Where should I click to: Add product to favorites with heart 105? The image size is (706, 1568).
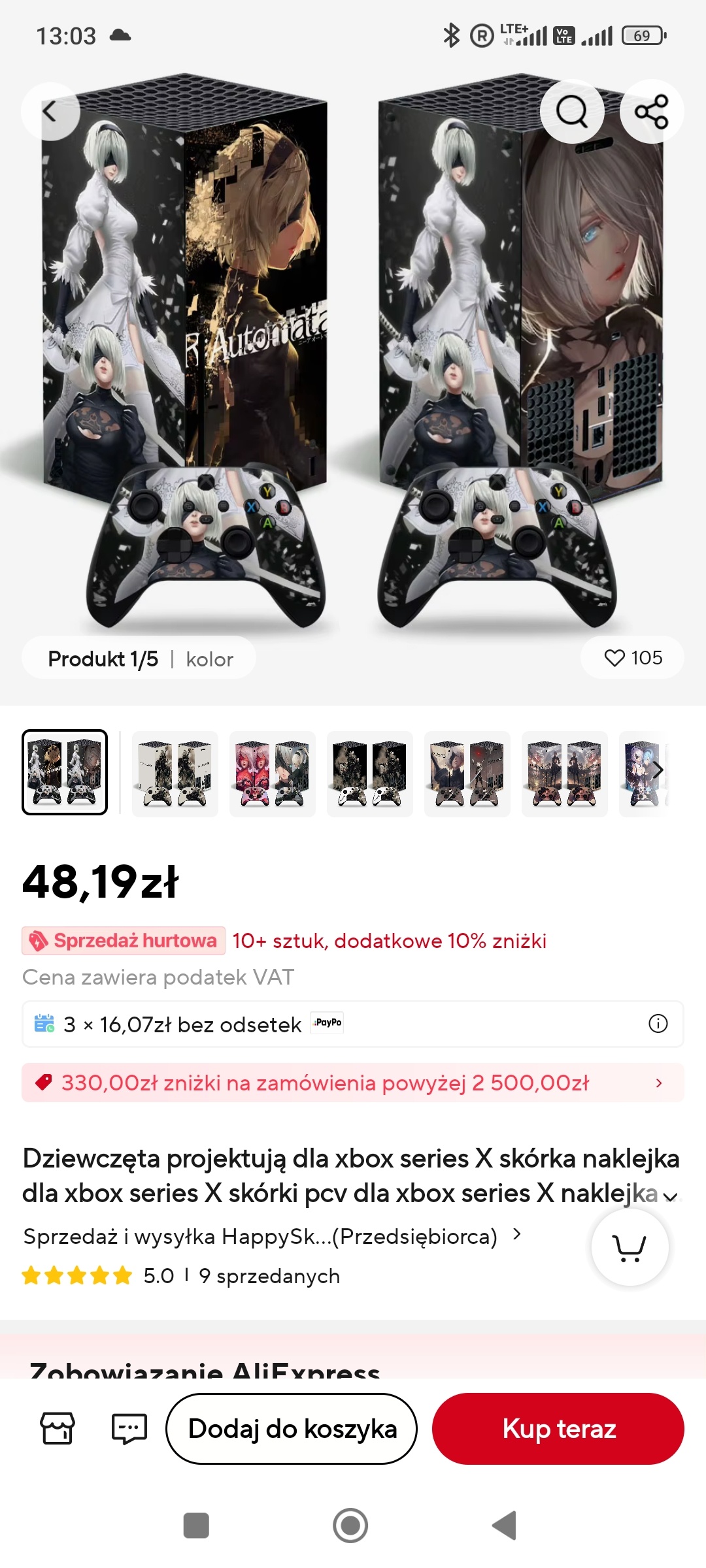coord(632,658)
